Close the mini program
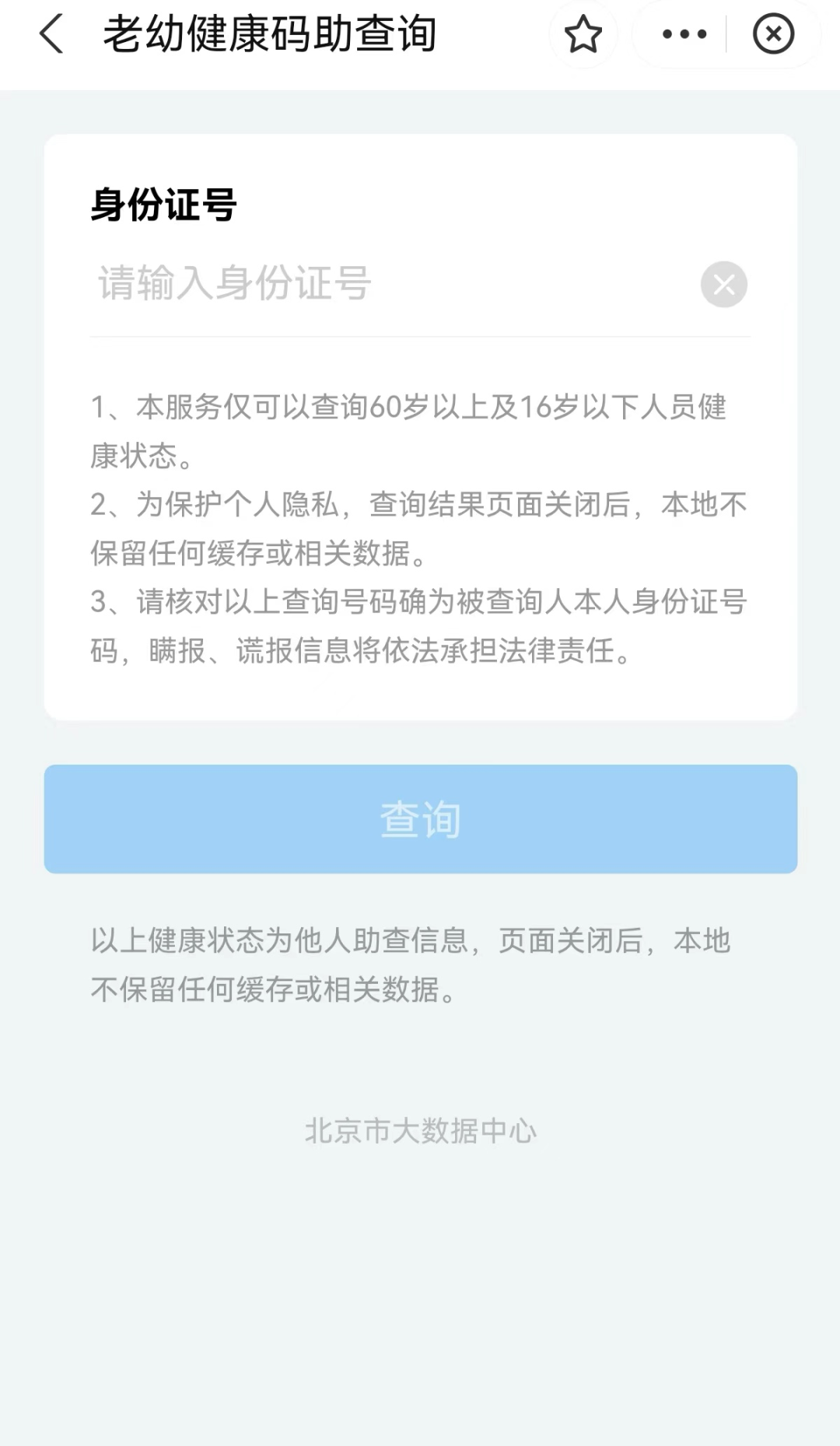Screen dimensions: 840x1446 tap(773, 35)
